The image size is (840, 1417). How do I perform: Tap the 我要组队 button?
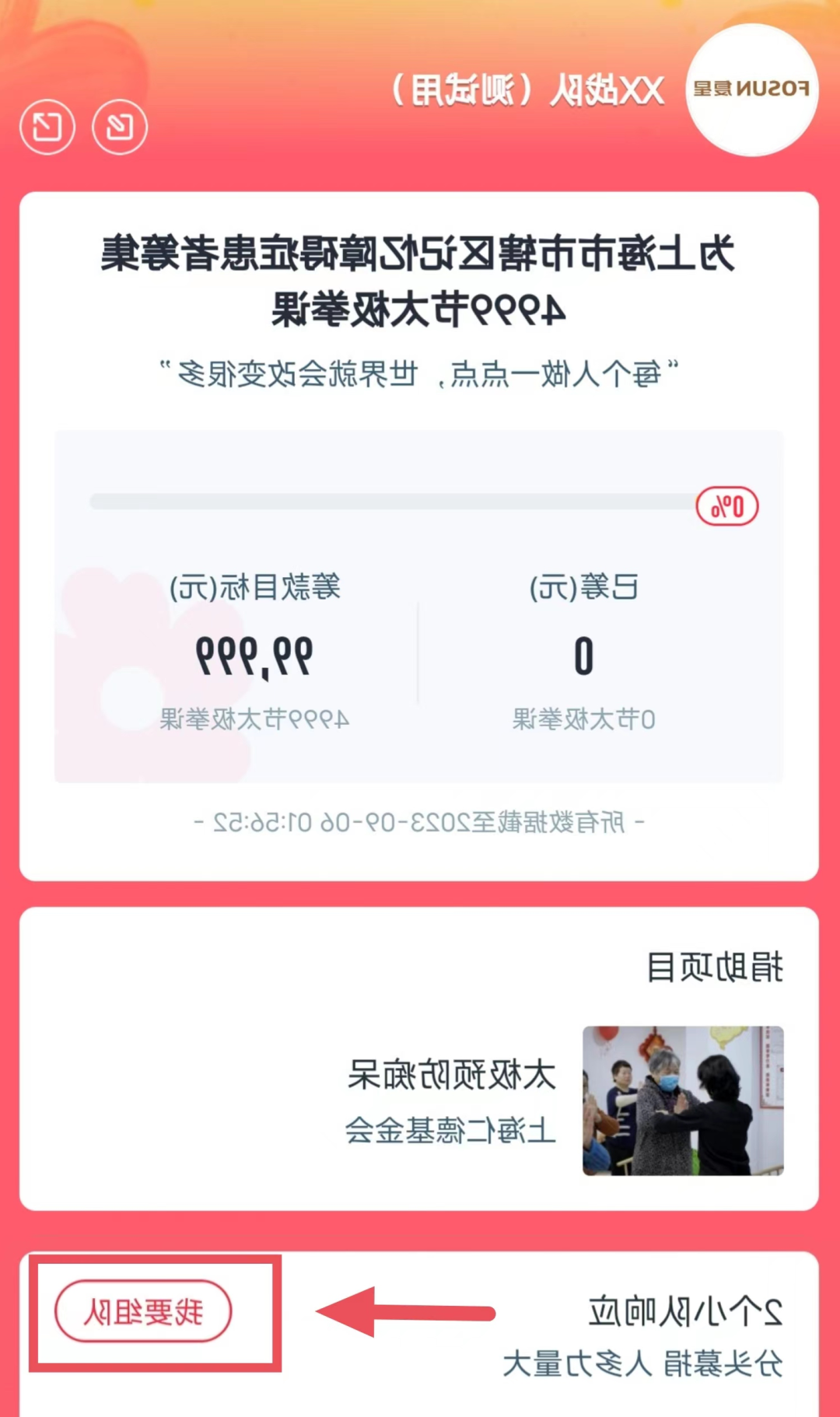pos(143,1311)
